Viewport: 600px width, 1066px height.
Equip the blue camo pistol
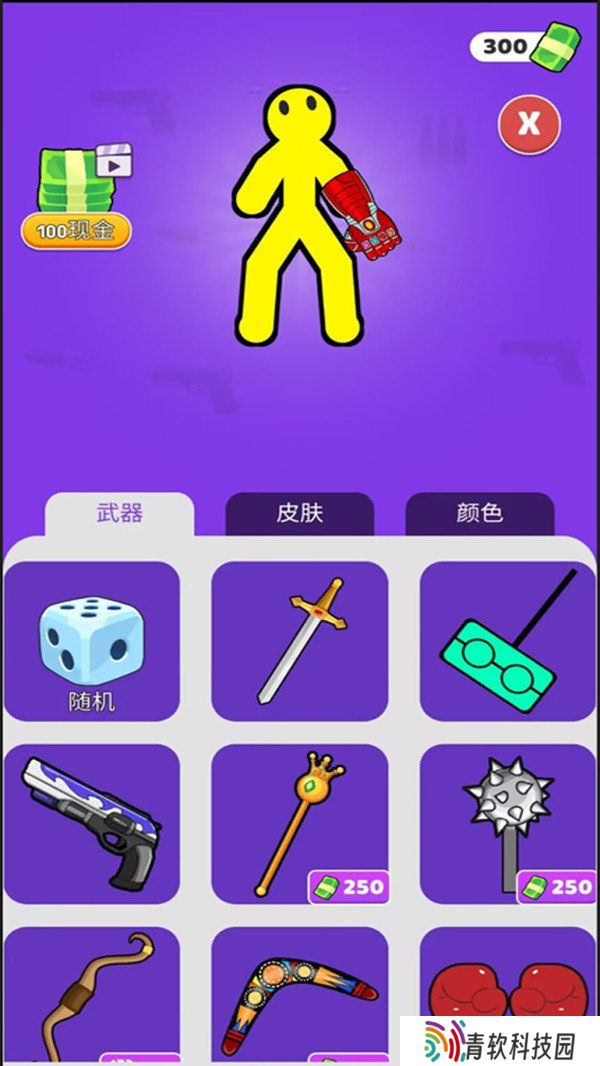[x=92, y=824]
